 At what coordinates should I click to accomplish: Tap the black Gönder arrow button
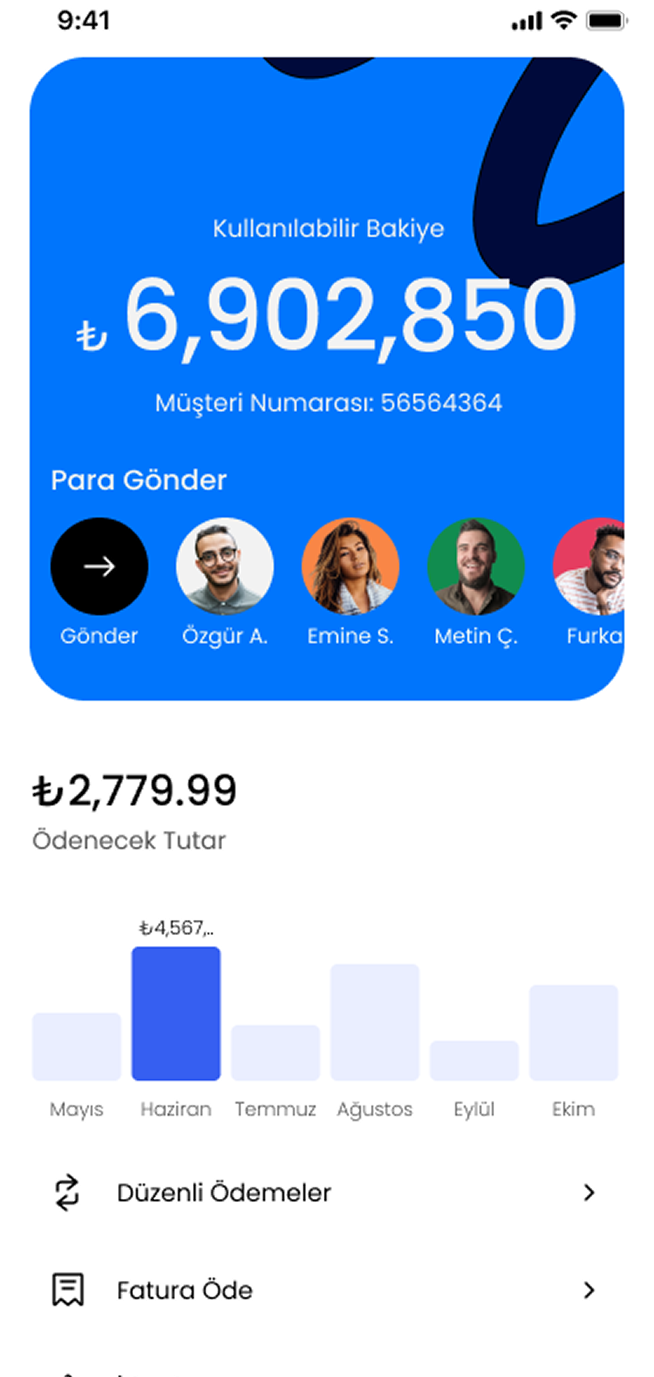99,566
